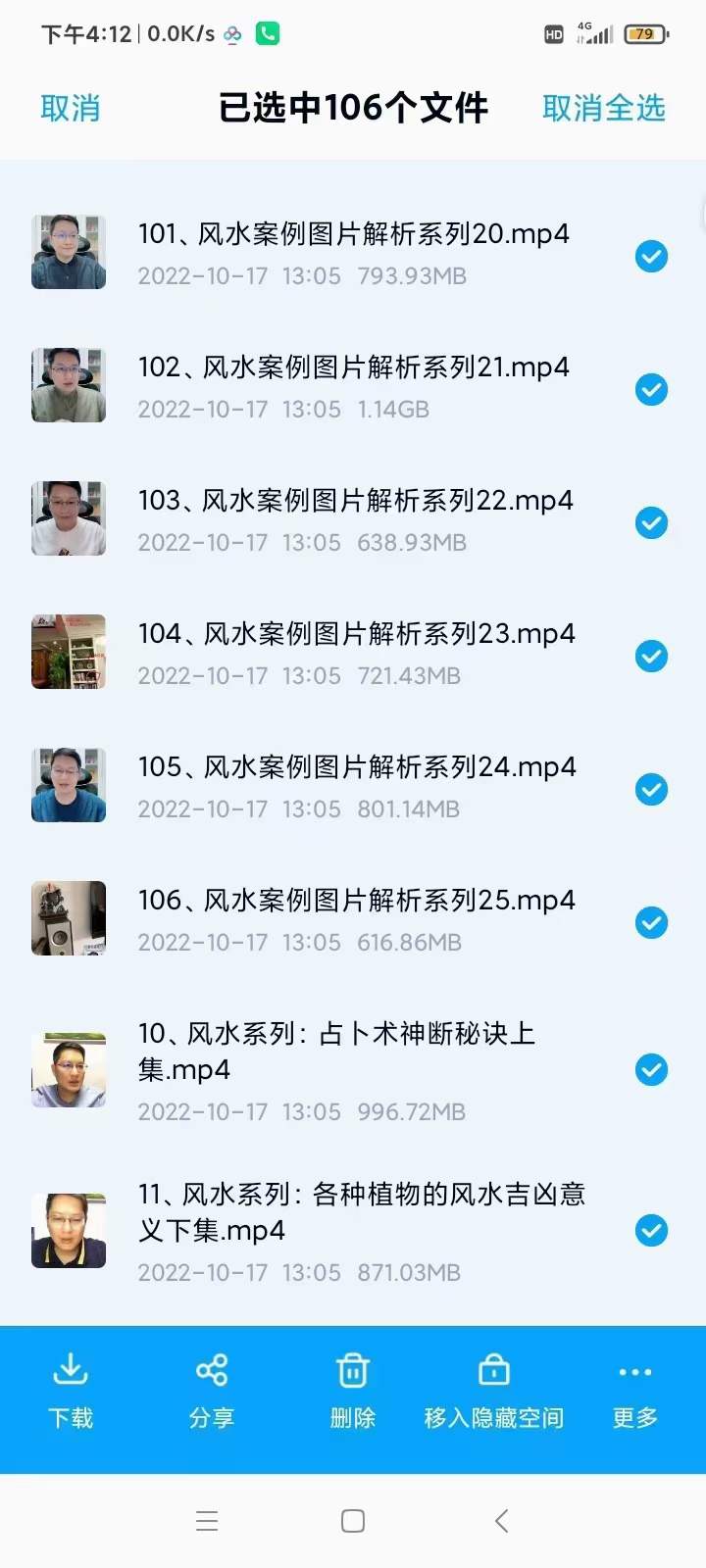Tap the back arrow in navigation bar
The width and height of the screenshot is (706, 1568).
pyautogui.click(x=500, y=1519)
